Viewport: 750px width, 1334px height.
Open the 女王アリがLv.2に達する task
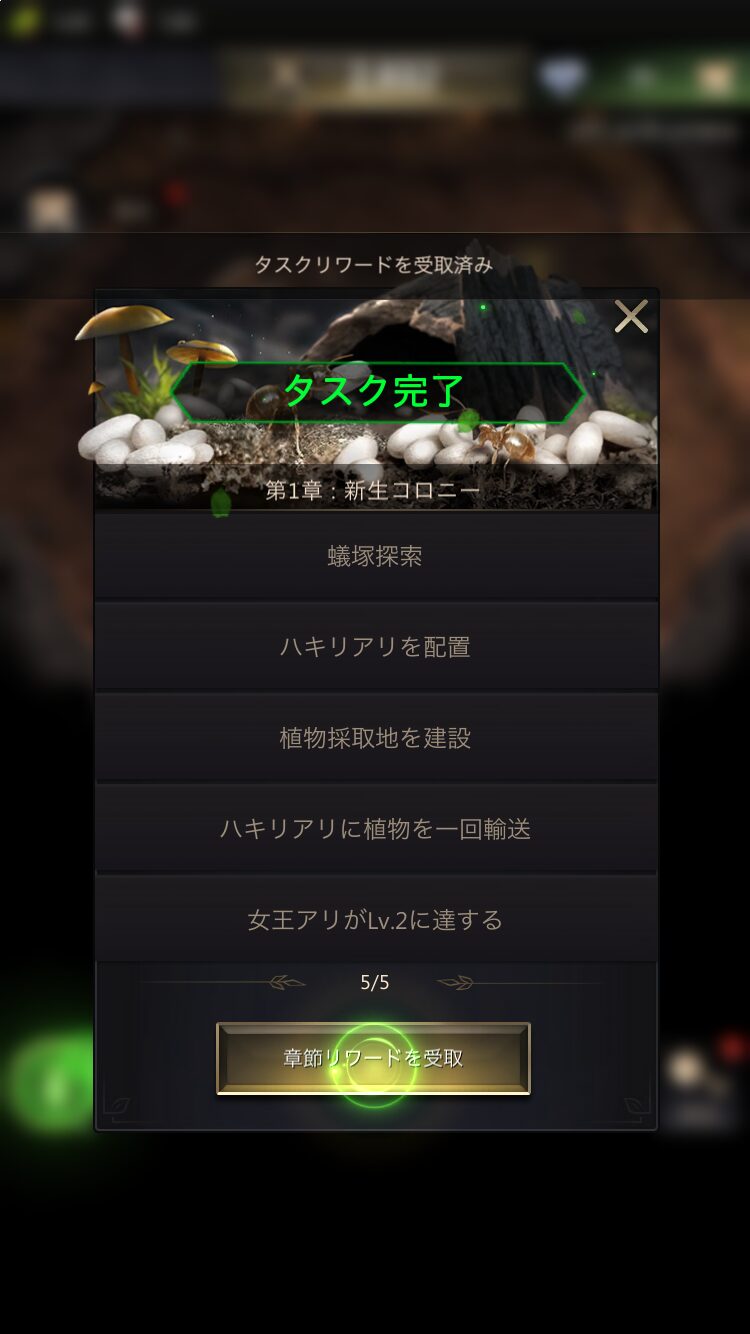pyautogui.click(x=375, y=919)
